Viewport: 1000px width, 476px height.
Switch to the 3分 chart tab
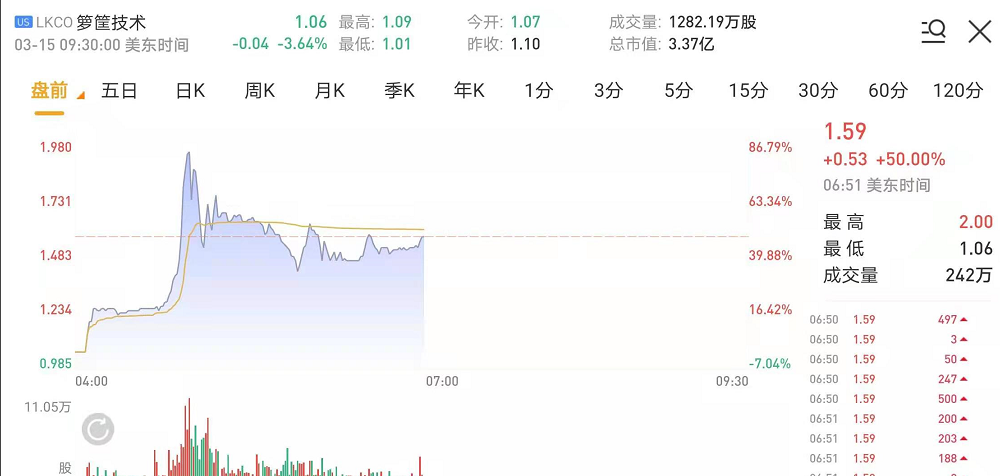point(608,91)
